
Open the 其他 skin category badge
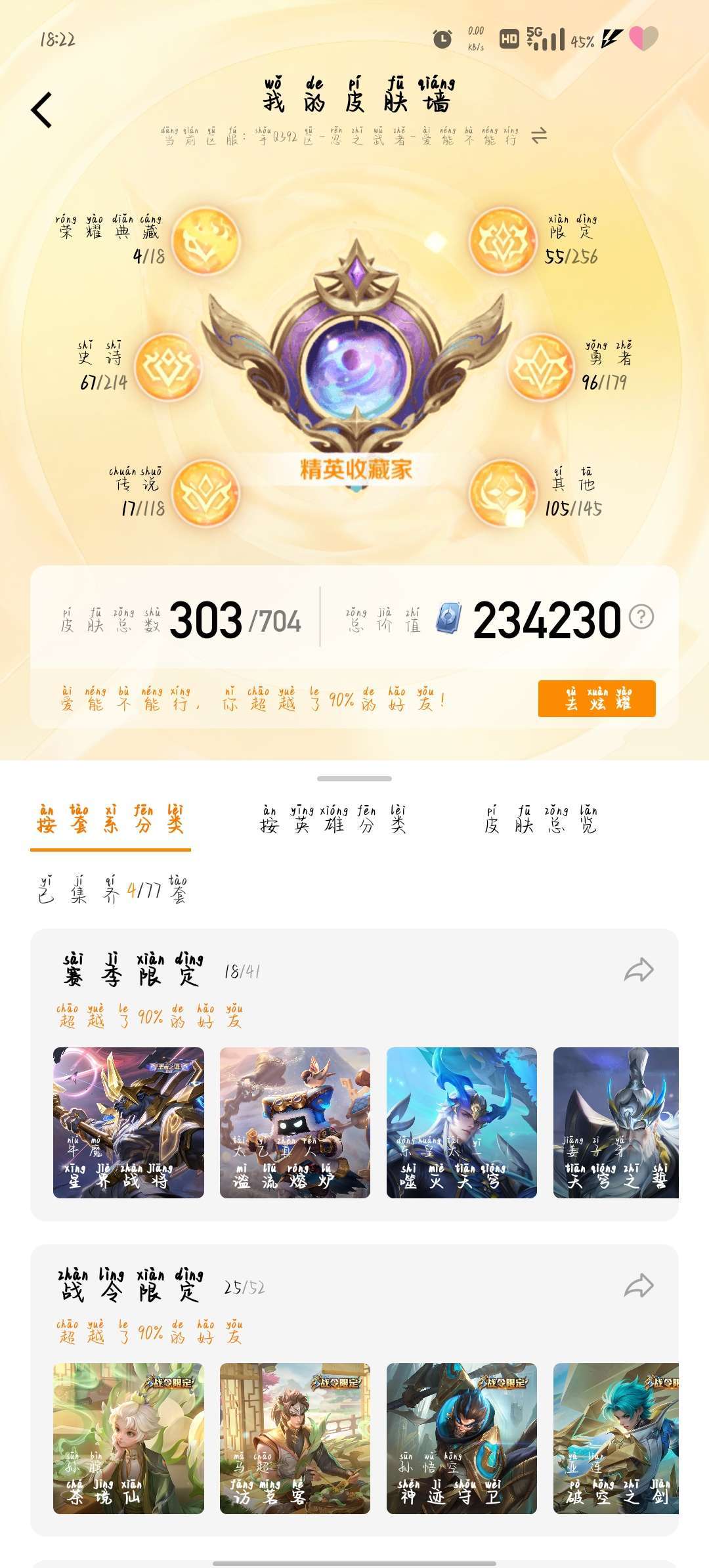coord(502,493)
